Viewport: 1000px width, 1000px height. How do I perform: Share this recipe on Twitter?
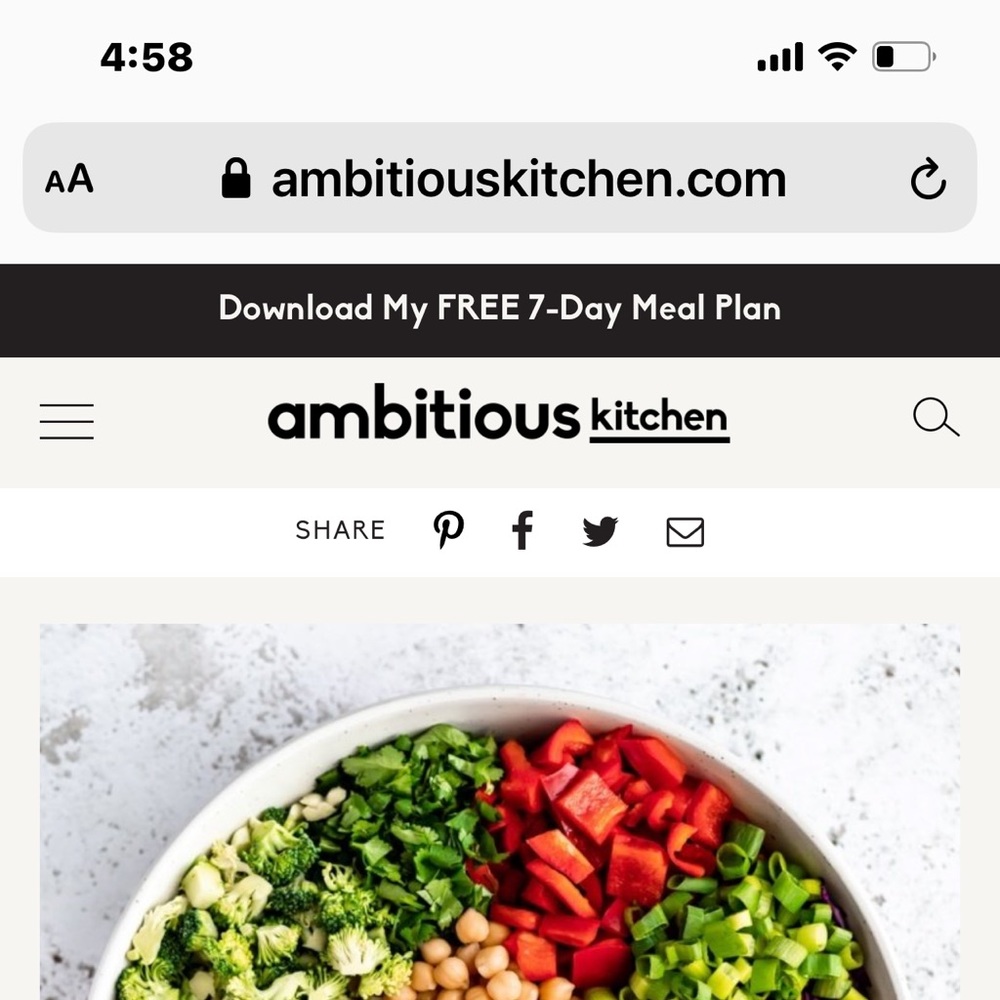click(x=600, y=531)
